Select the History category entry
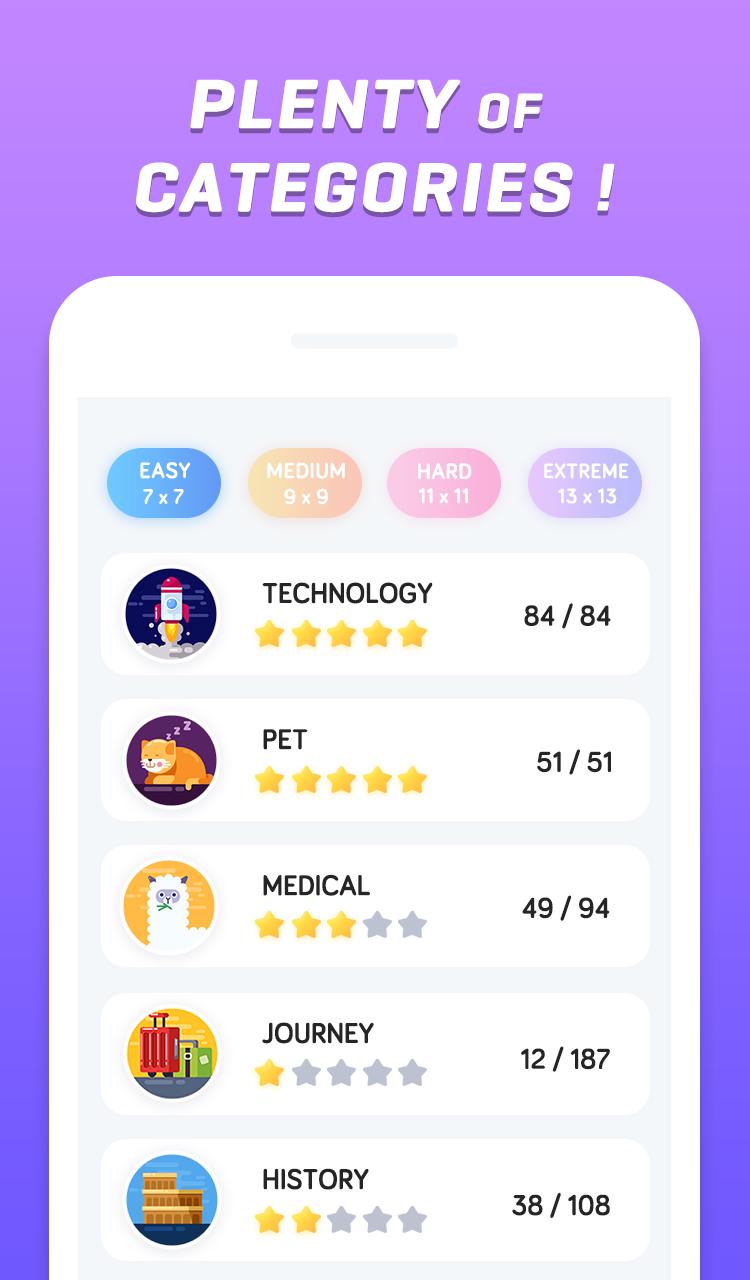The height and width of the screenshot is (1280, 750). pyautogui.click(x=316, y=1178)
